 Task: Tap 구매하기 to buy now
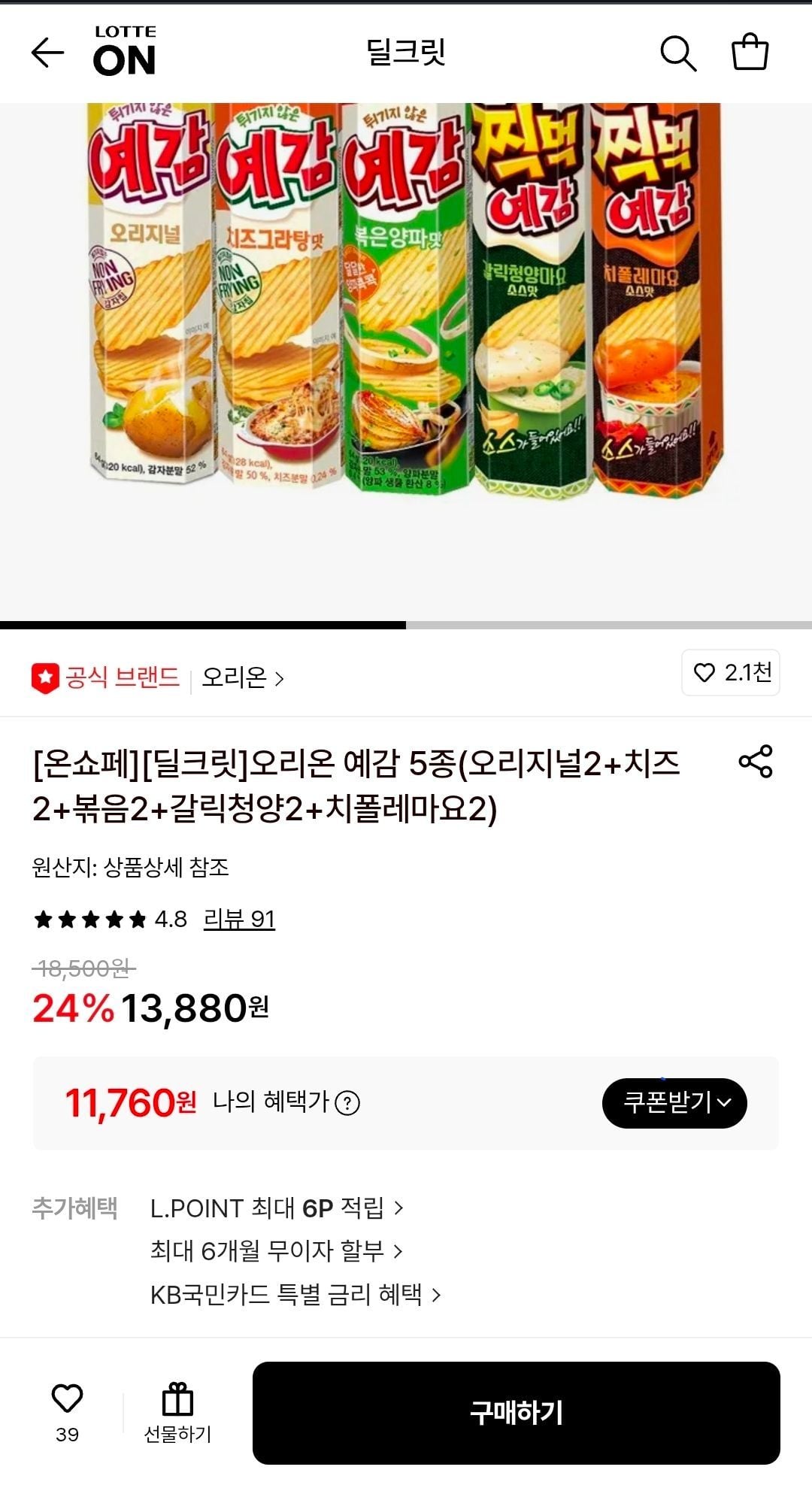[516, 1413]
